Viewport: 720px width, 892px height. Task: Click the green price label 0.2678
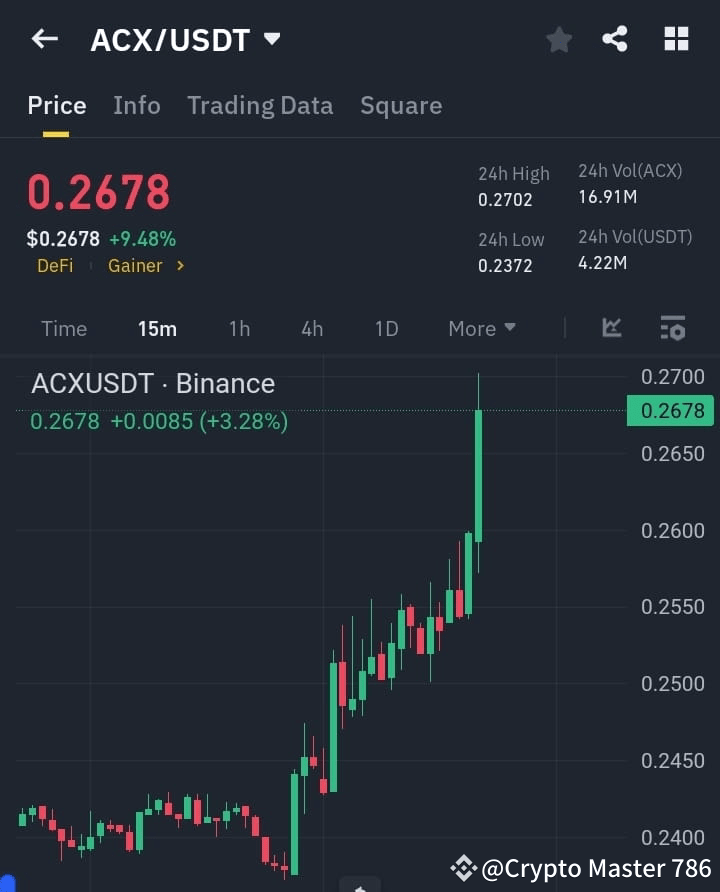(670, 410)
